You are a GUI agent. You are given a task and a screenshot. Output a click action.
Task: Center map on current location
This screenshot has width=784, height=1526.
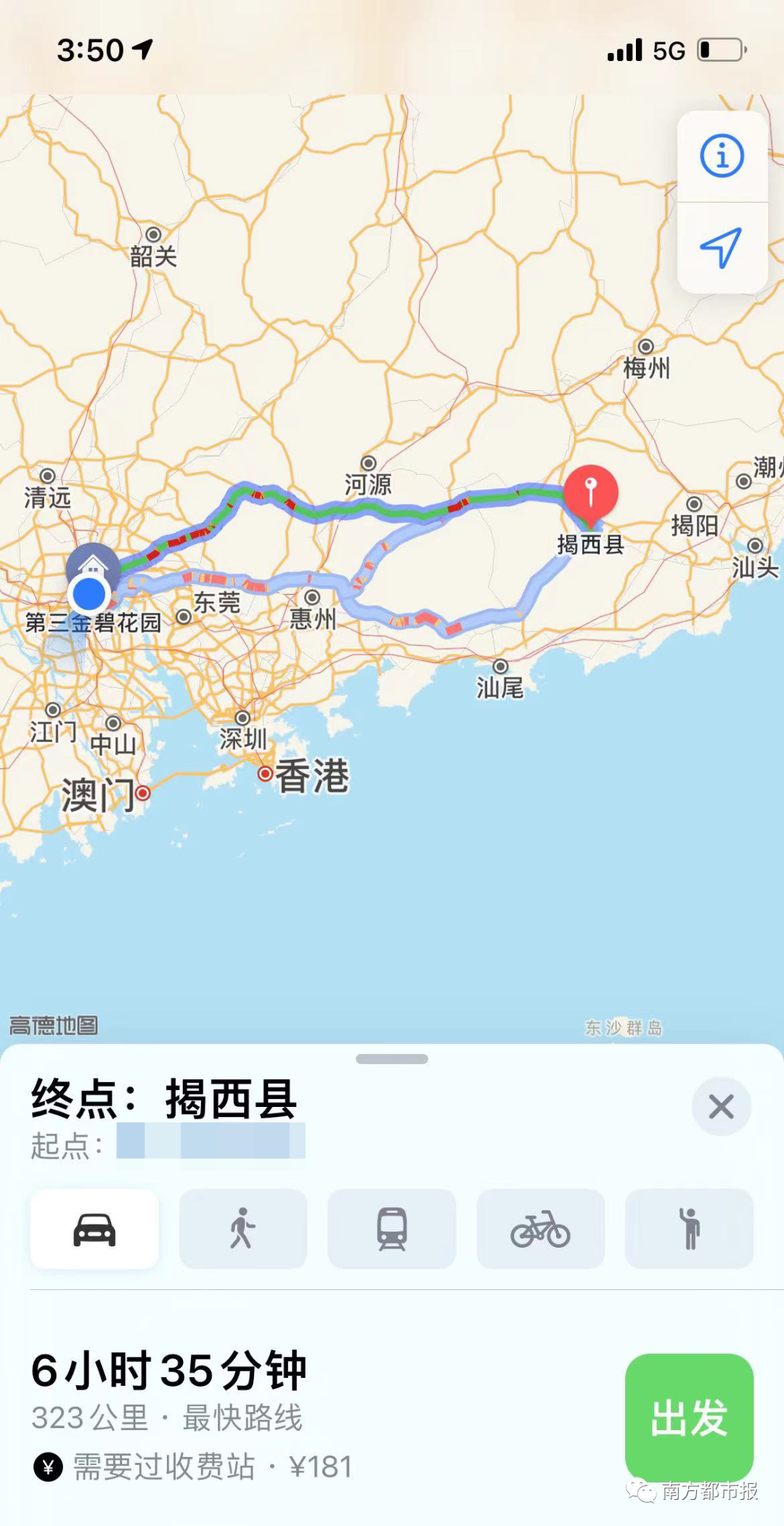722,248
